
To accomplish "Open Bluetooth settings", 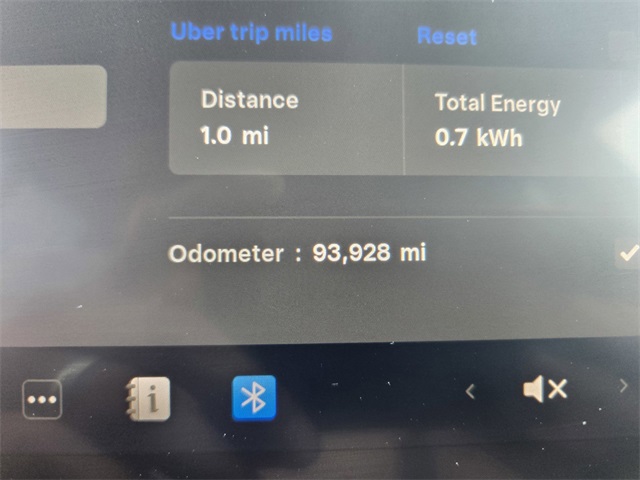I will coord(254,398).
